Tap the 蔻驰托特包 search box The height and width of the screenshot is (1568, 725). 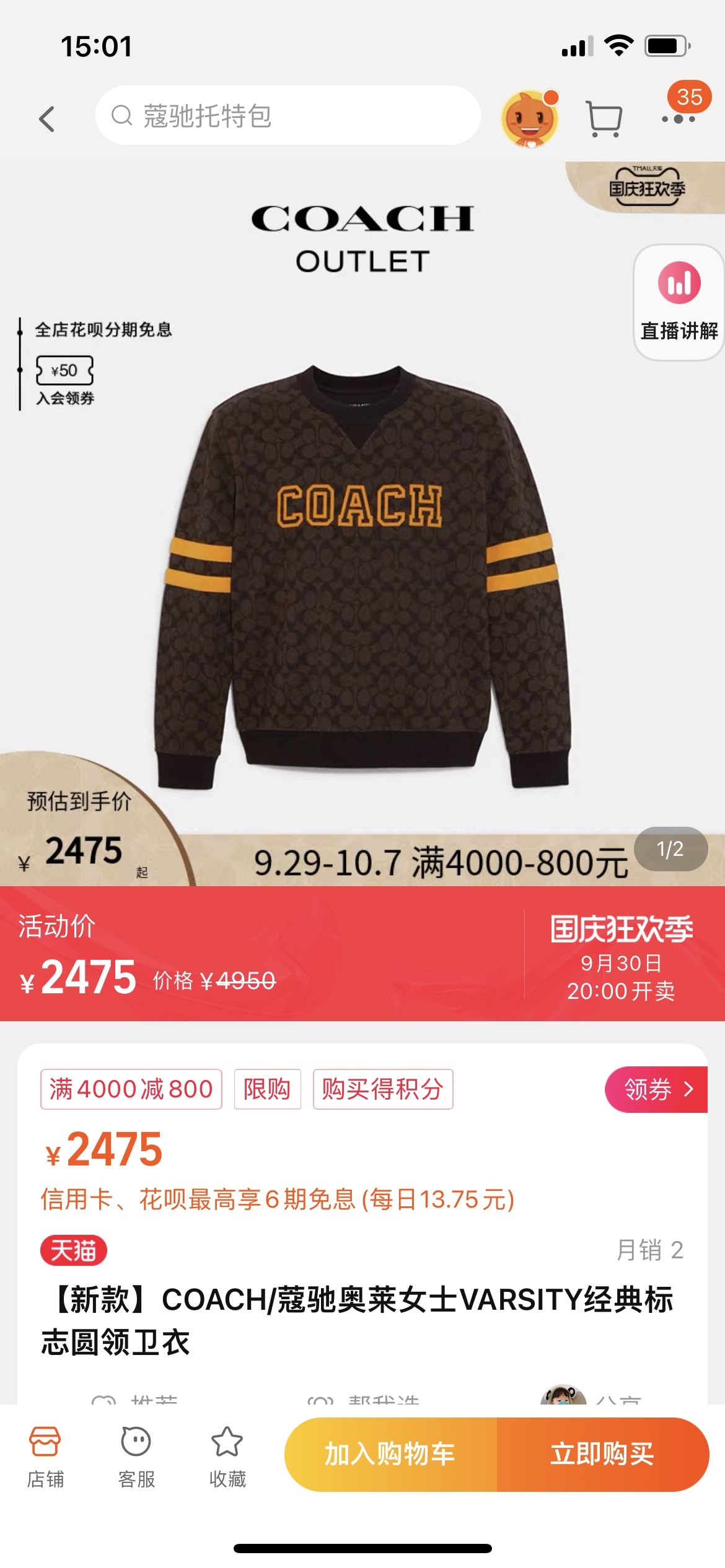click(x=288, y=116)
